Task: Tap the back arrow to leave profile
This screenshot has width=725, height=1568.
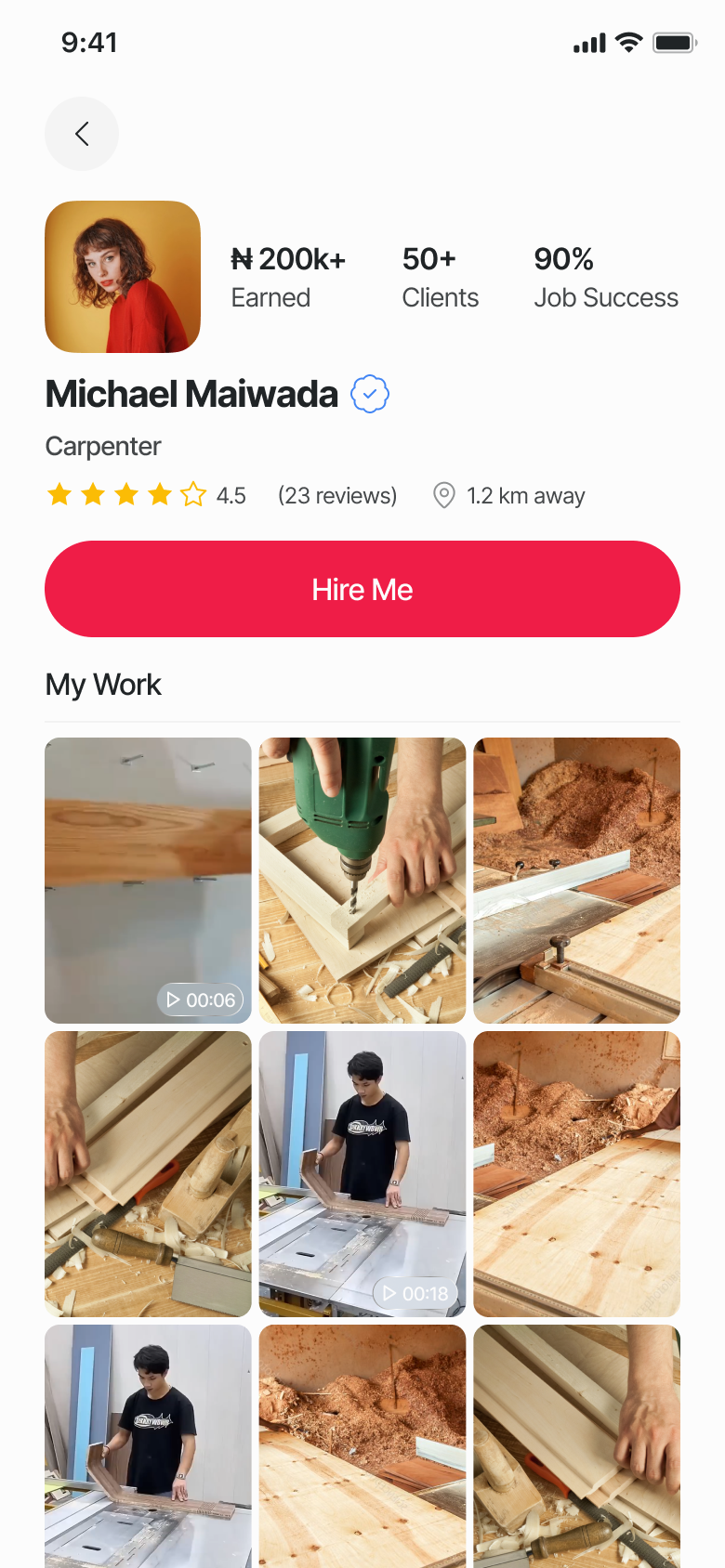Action: (82, 134)
